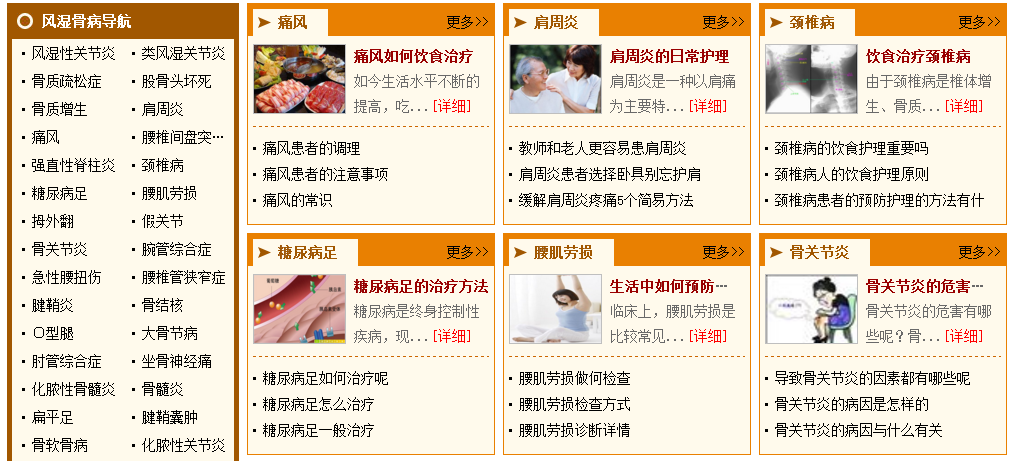Read 缓解肩周炎疼痛5个简易方法
Screen dimensions: 1013x461
[x=605, y=200]
